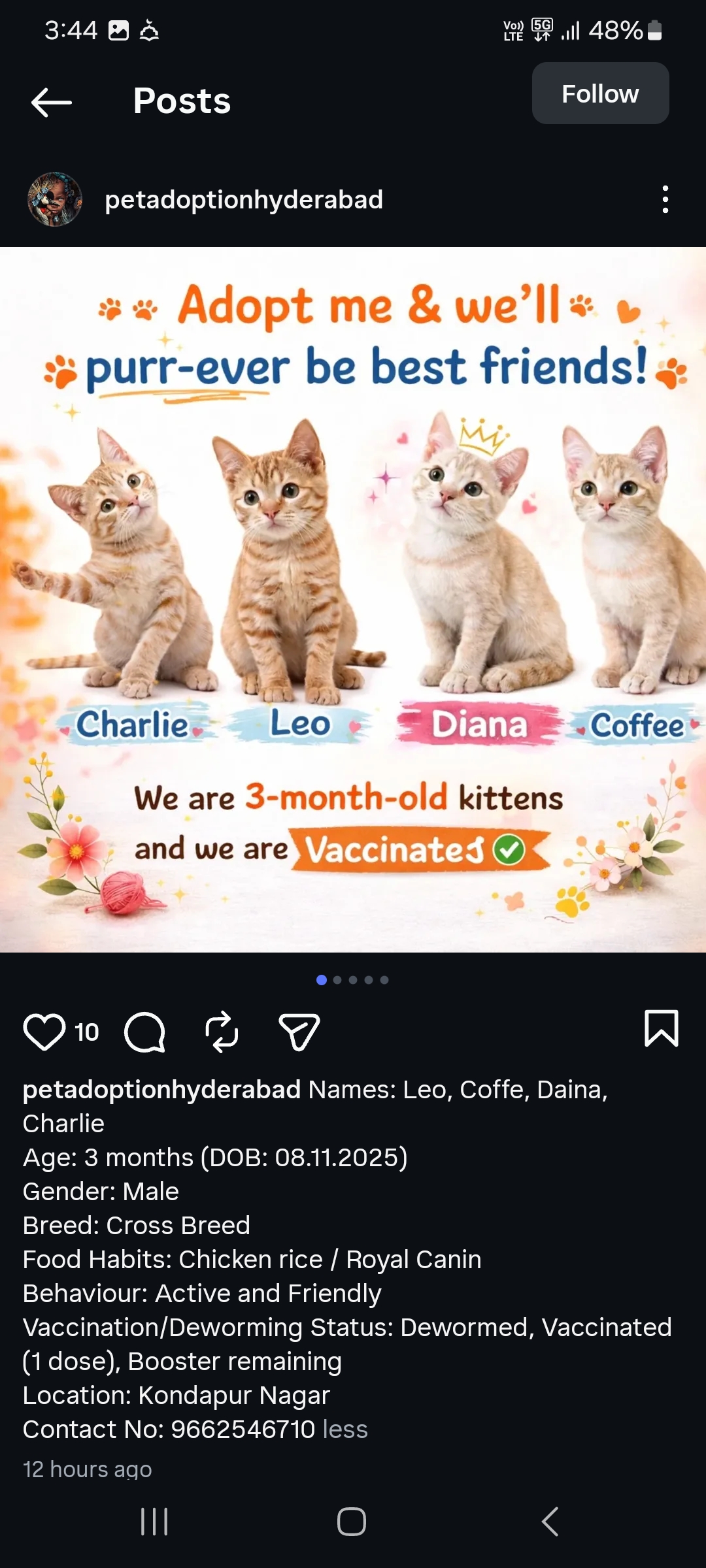
Task: Open the petadoptionhyderabad username link
Action: point(243,200)
